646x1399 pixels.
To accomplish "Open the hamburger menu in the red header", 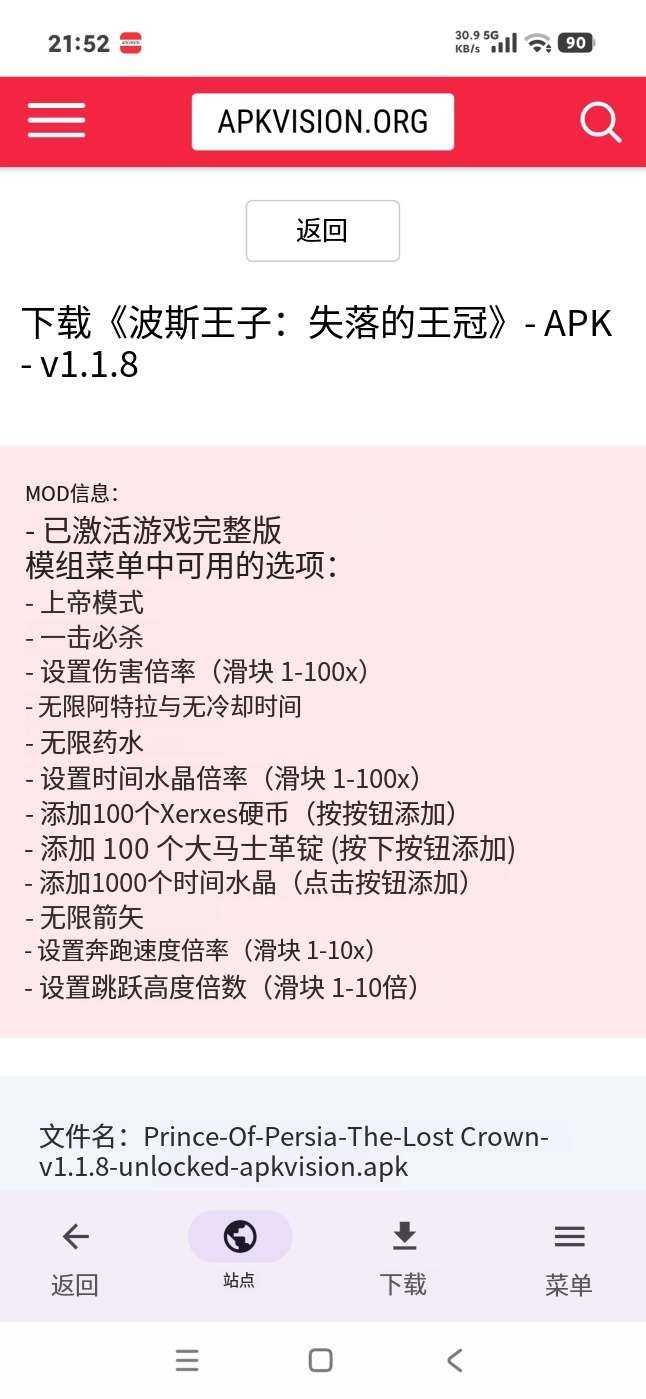I will point(56,121).
